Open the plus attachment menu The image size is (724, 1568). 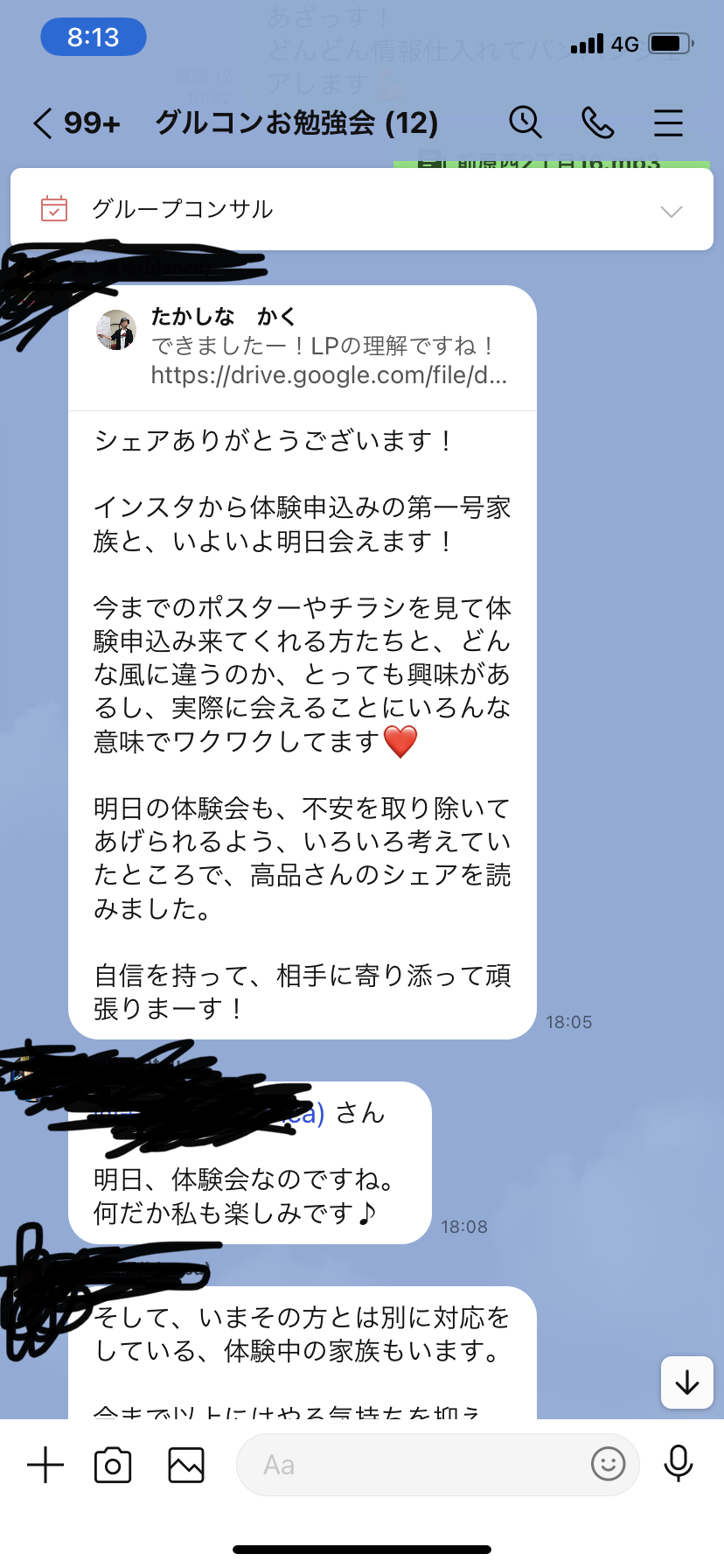(45, 1465)
